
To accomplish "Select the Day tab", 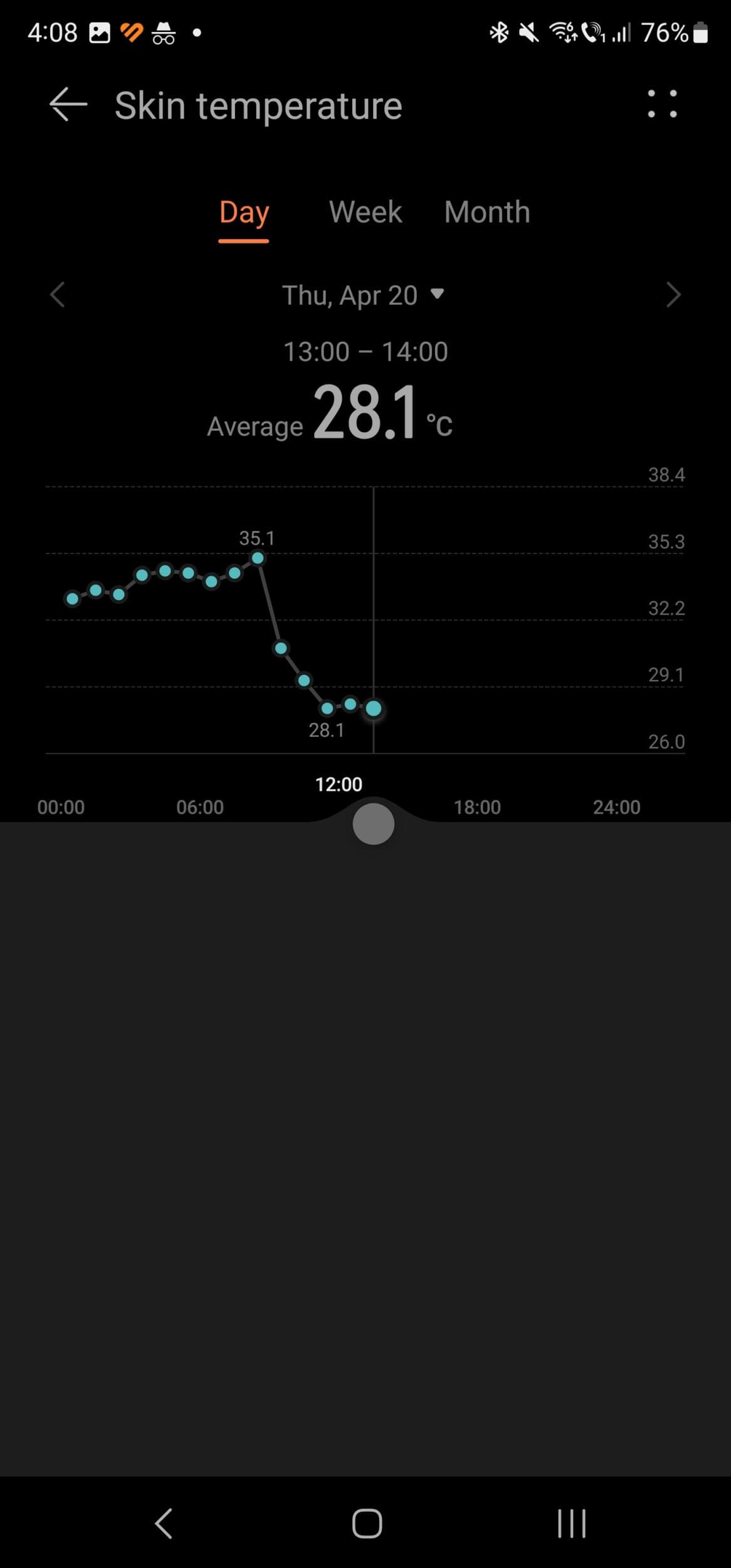I will tap(244, 213).
